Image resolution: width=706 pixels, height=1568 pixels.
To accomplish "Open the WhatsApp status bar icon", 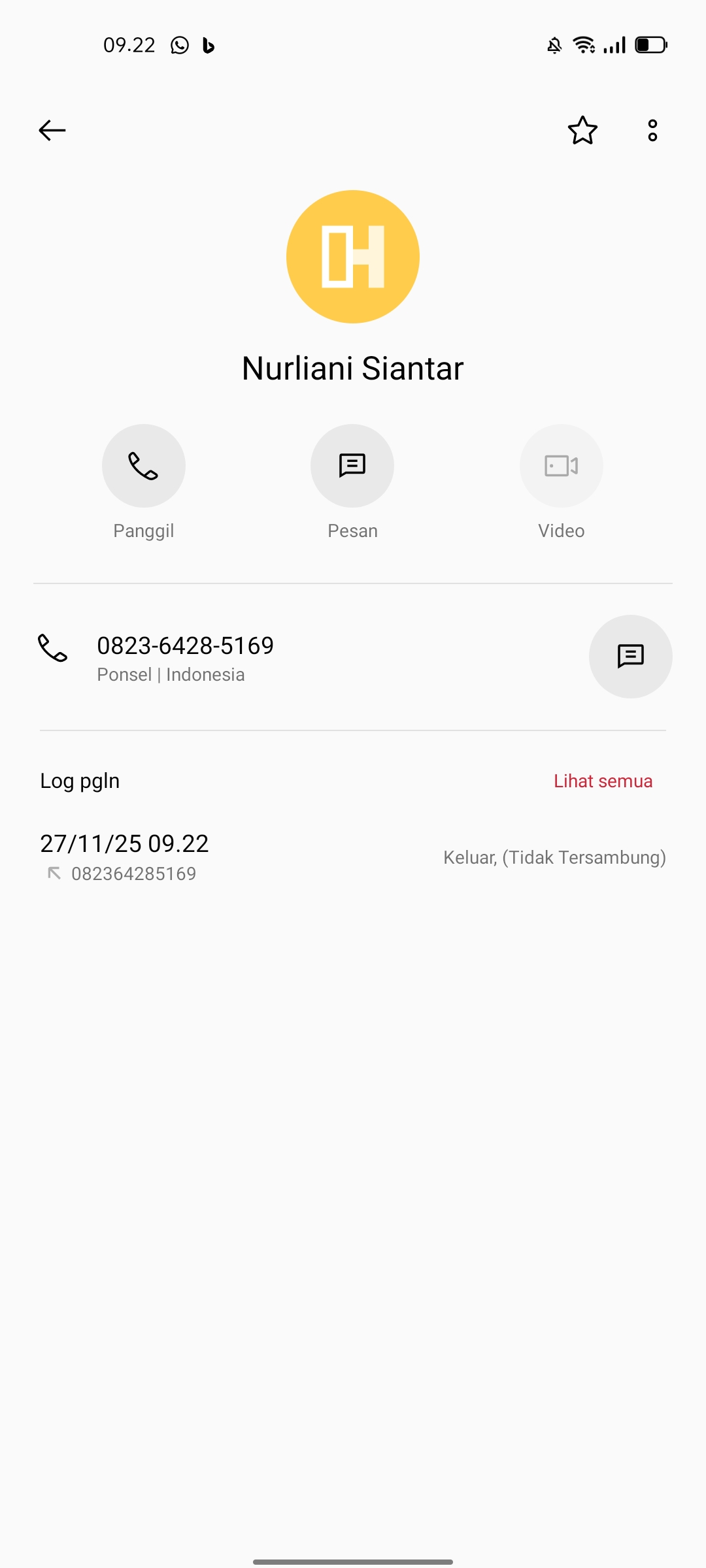I will (x=178, y=44).
